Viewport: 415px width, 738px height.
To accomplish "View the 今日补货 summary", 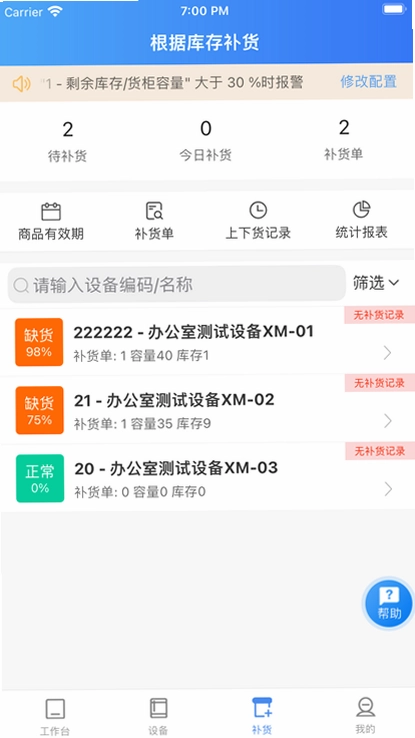I will (206, 140).
